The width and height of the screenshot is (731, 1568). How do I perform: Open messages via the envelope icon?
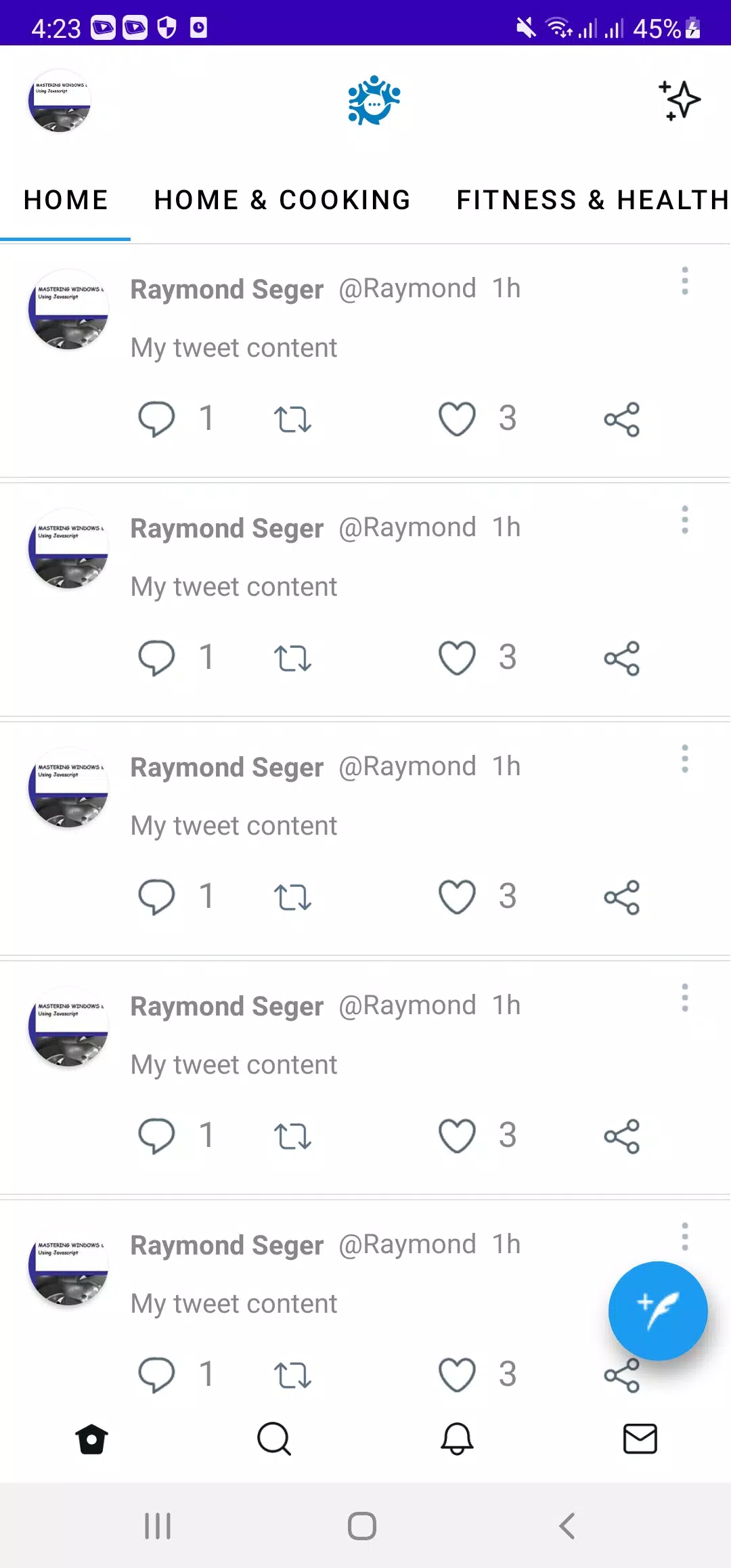640,1439
